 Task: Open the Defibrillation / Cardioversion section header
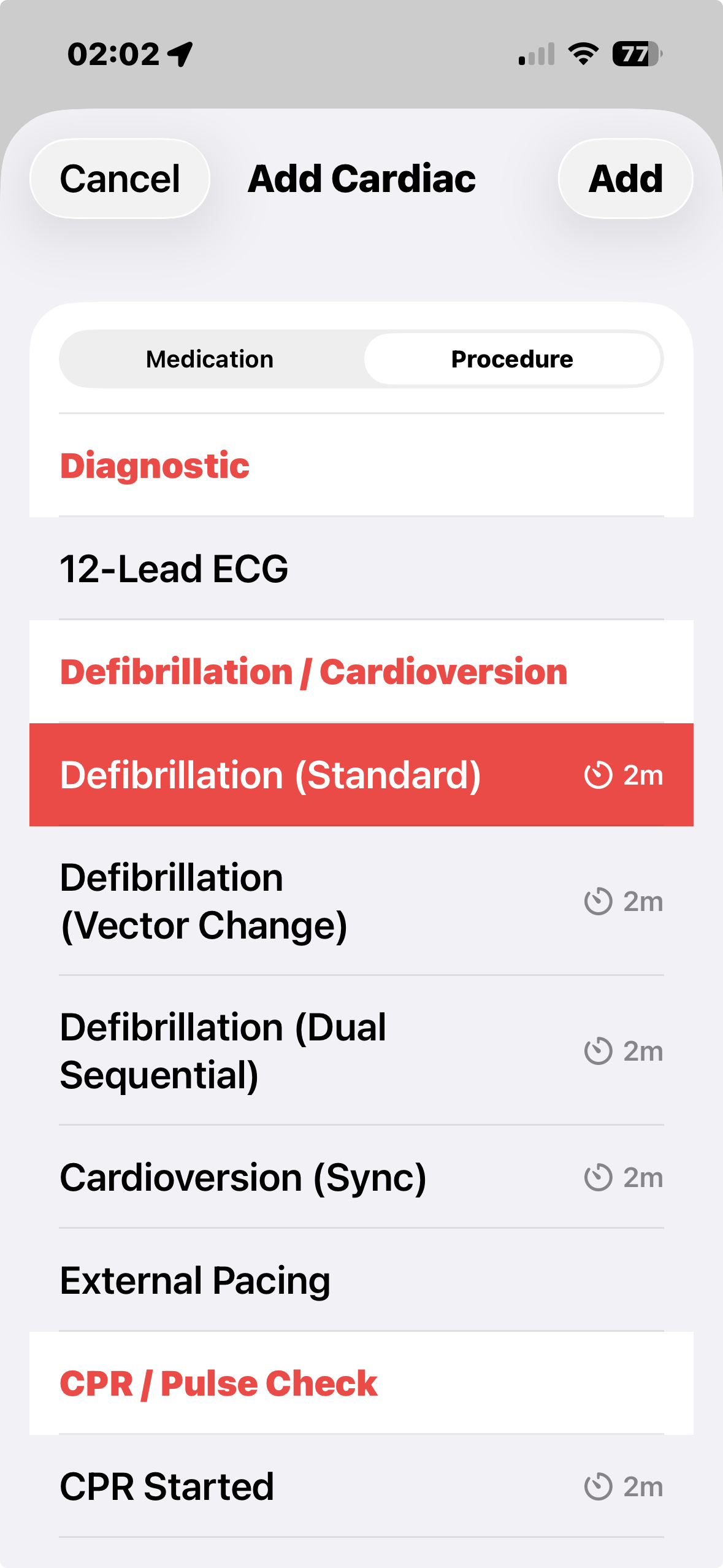point(313,671)
